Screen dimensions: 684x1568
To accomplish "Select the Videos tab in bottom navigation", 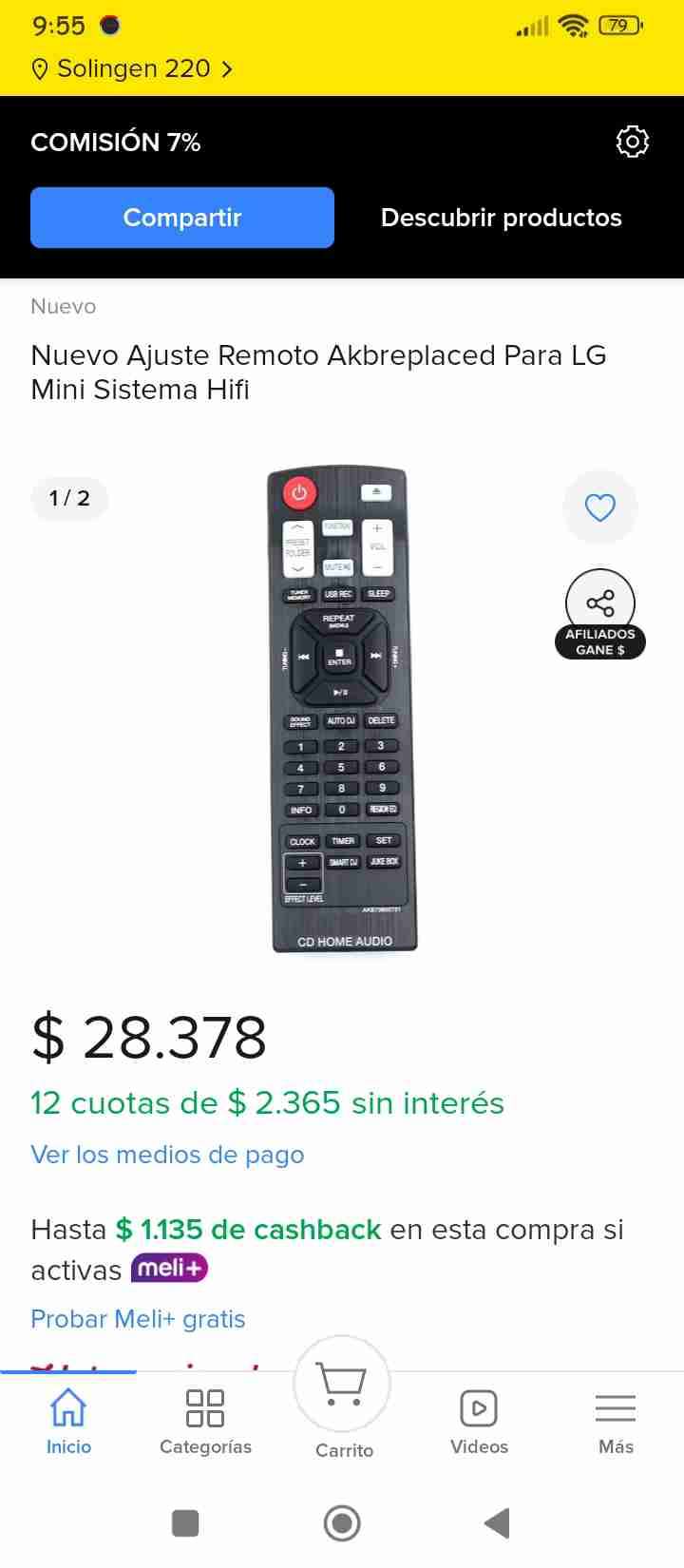I will (x=479, y=1421).
